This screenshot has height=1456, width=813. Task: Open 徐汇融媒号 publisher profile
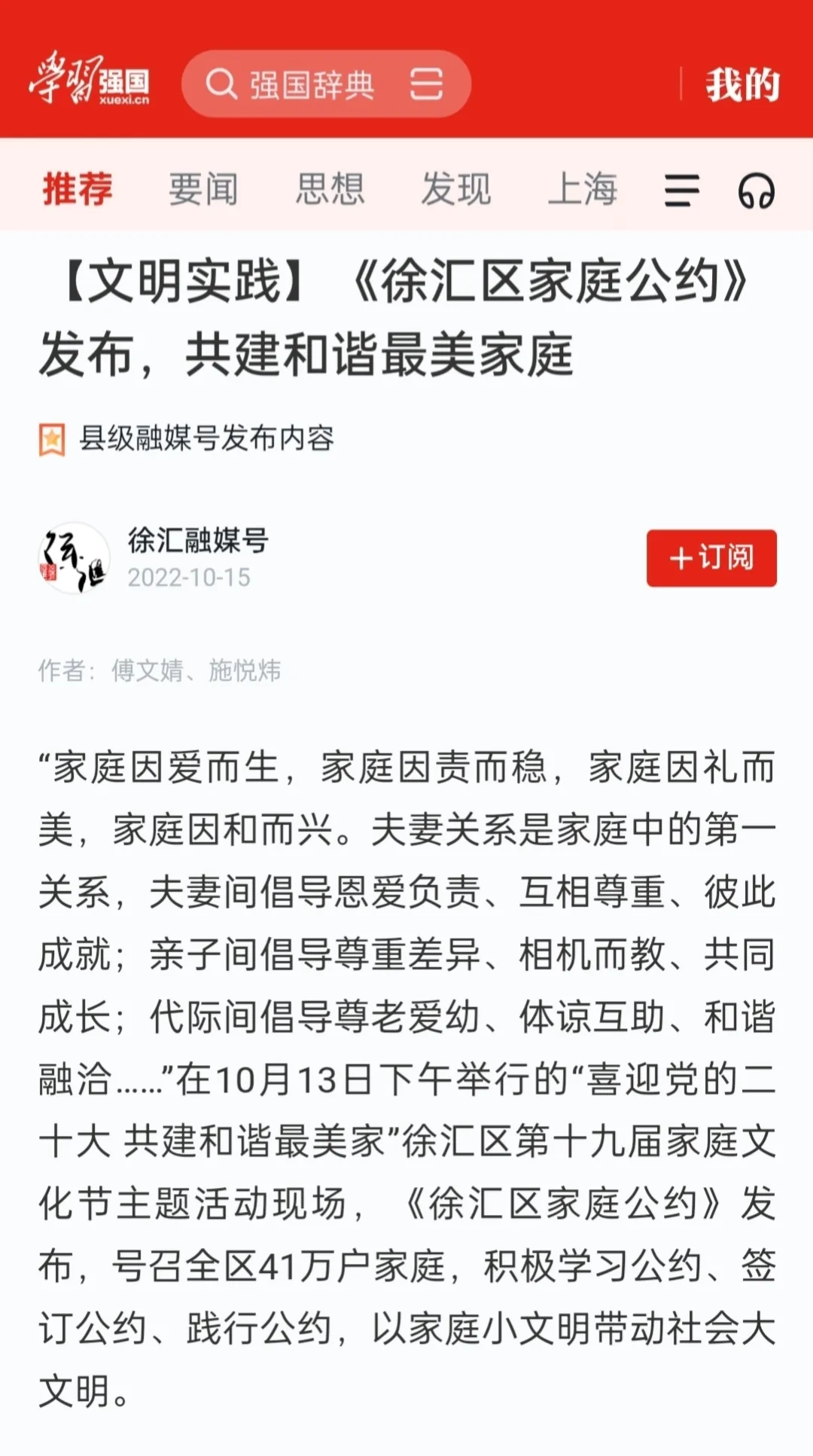click(x=197, y=541)
